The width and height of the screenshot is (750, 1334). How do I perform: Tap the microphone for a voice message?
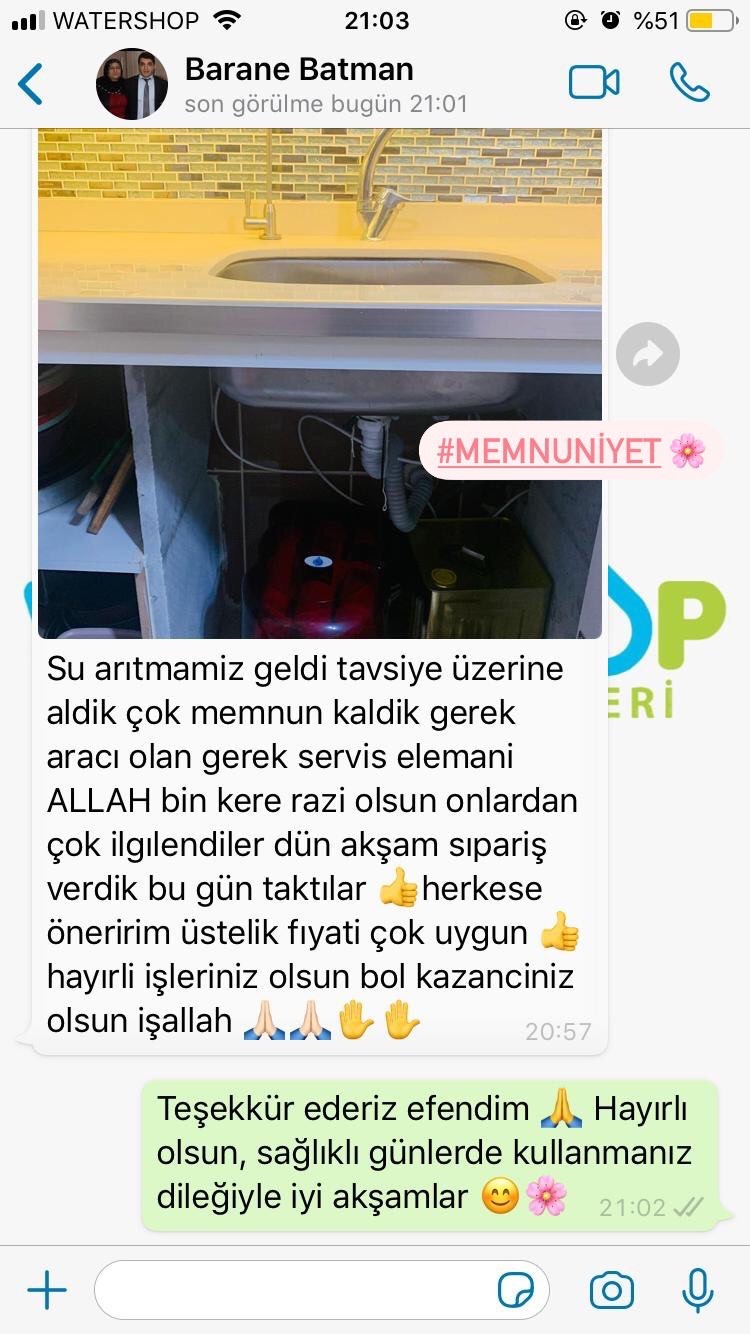coord(698,1290)
